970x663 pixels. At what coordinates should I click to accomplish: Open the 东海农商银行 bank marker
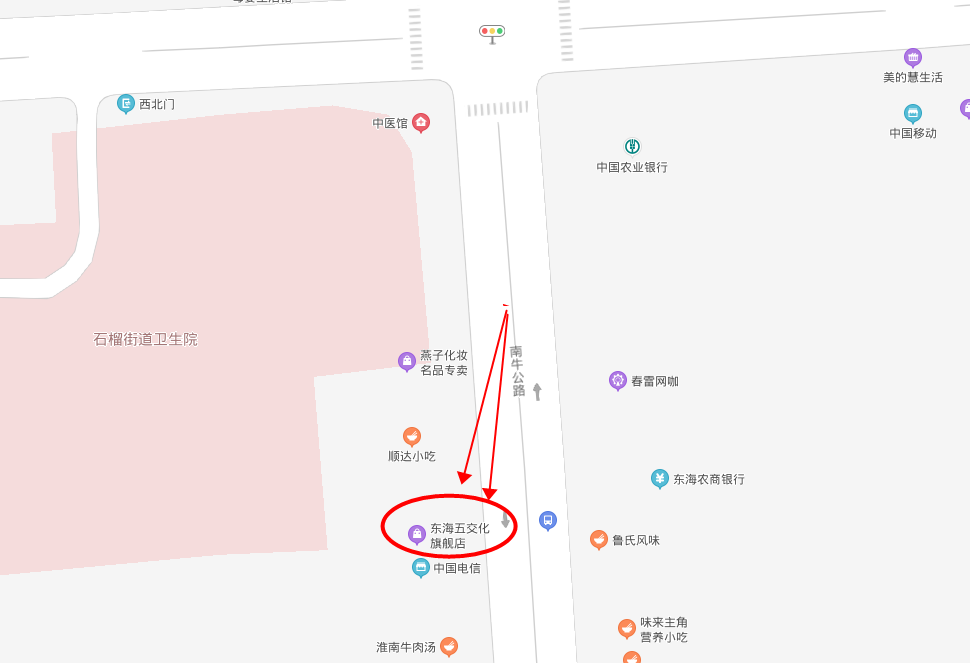tap(659, 478)
